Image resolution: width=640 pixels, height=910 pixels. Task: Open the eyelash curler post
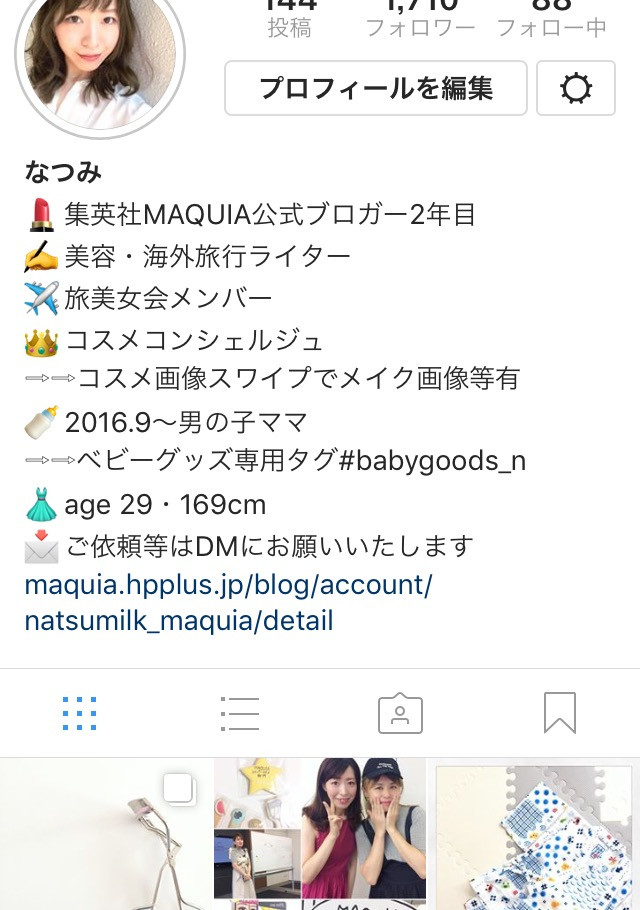click(105, 835)
